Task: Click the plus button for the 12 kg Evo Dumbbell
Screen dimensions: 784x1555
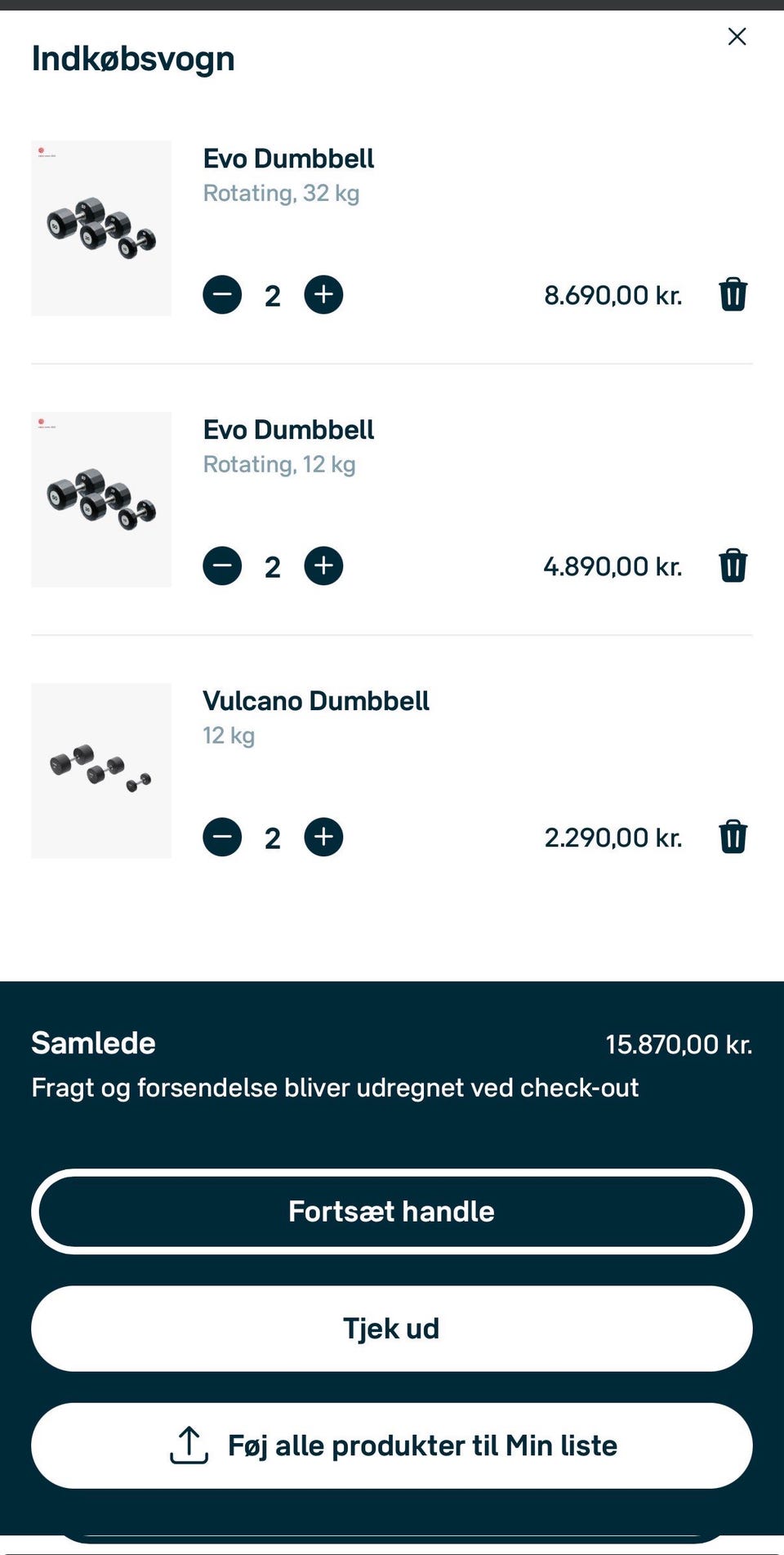Action: [323, 565]
